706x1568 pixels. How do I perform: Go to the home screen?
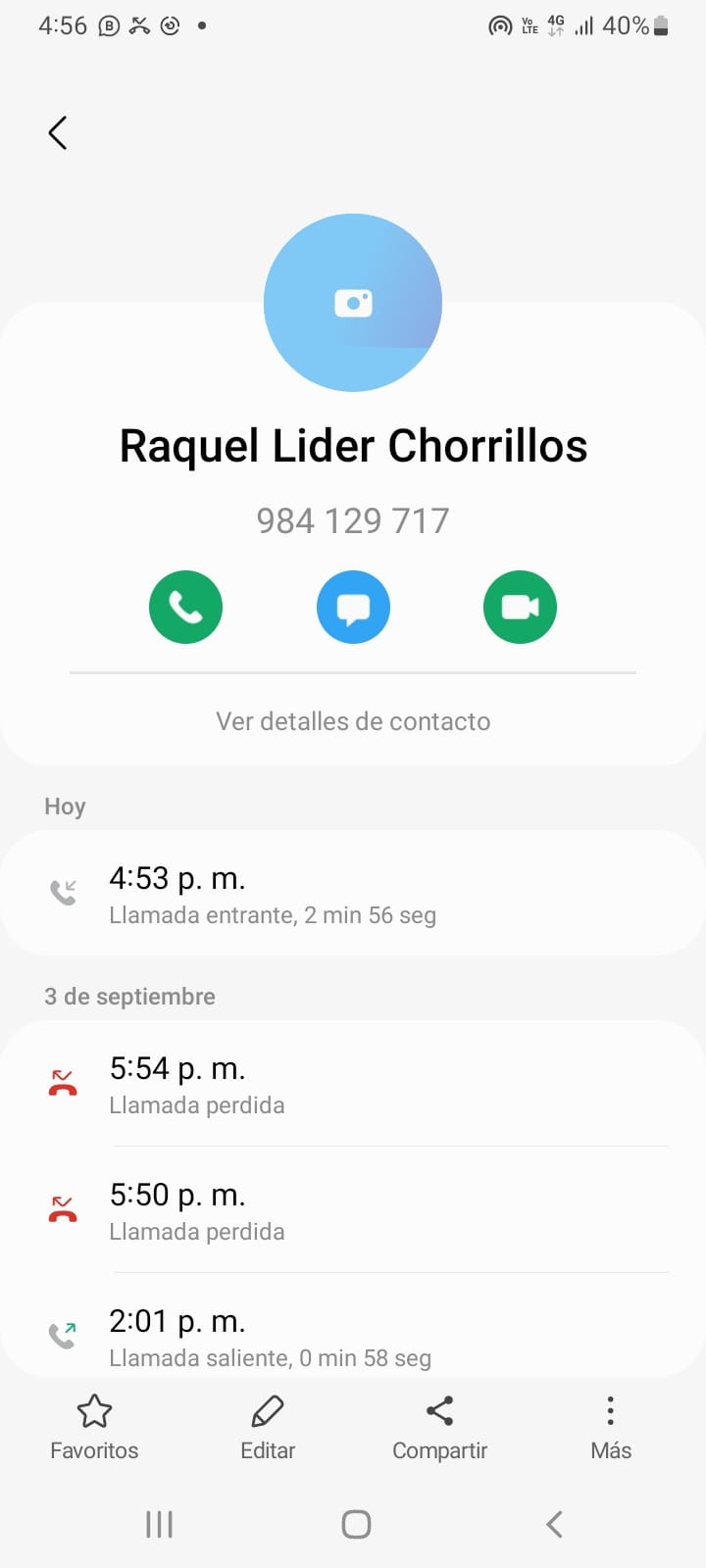(356, 1524)
